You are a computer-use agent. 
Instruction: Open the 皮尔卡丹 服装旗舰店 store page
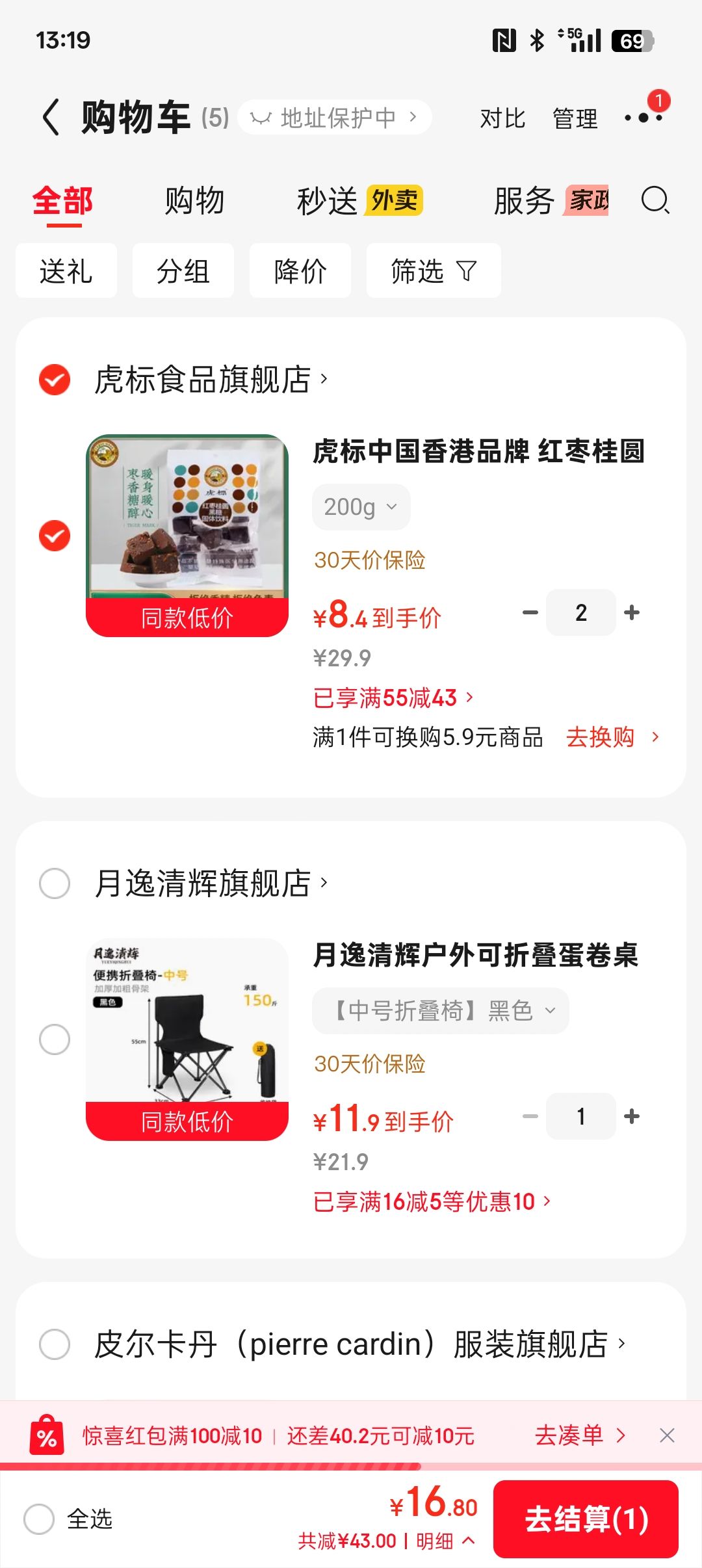359,1344
